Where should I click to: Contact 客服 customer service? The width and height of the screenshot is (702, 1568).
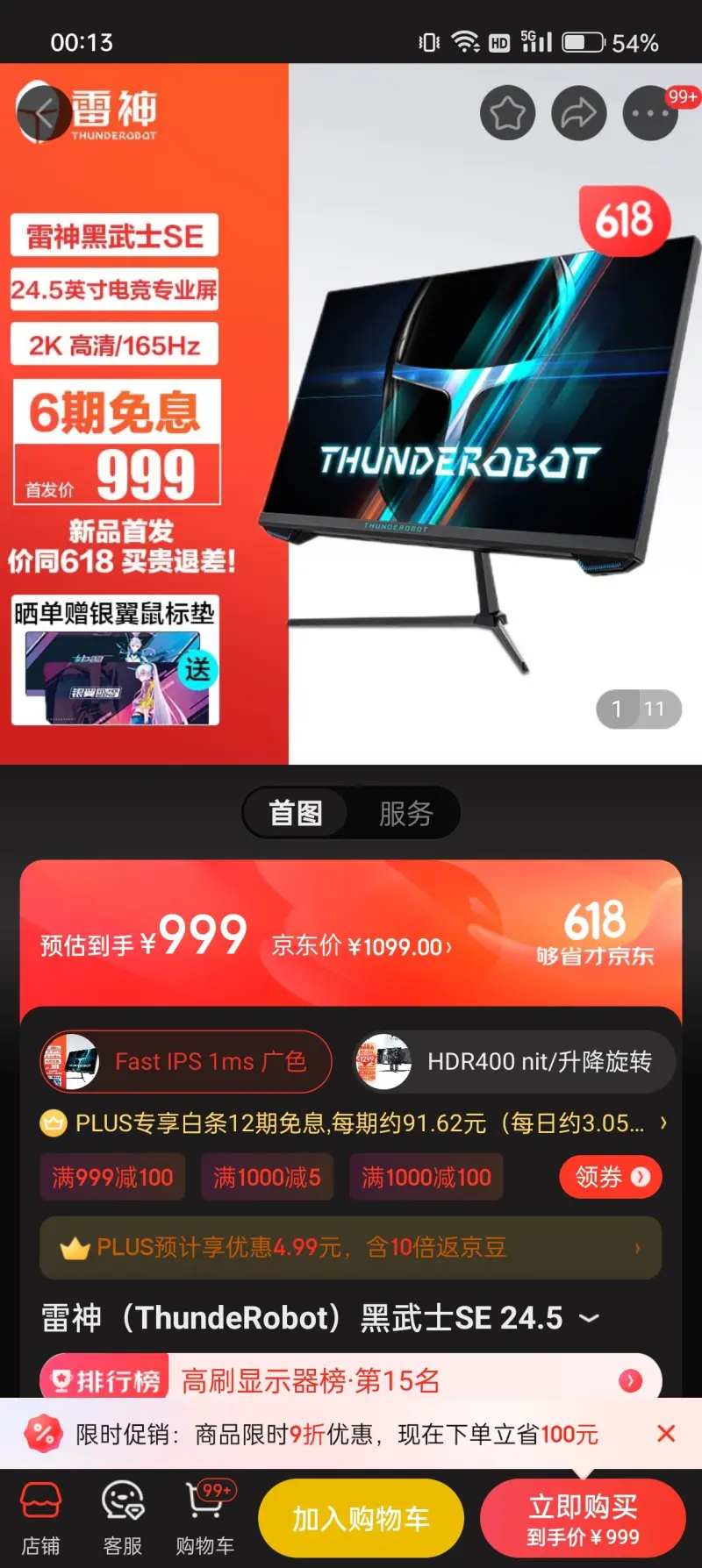click(x=123, y=1519)
